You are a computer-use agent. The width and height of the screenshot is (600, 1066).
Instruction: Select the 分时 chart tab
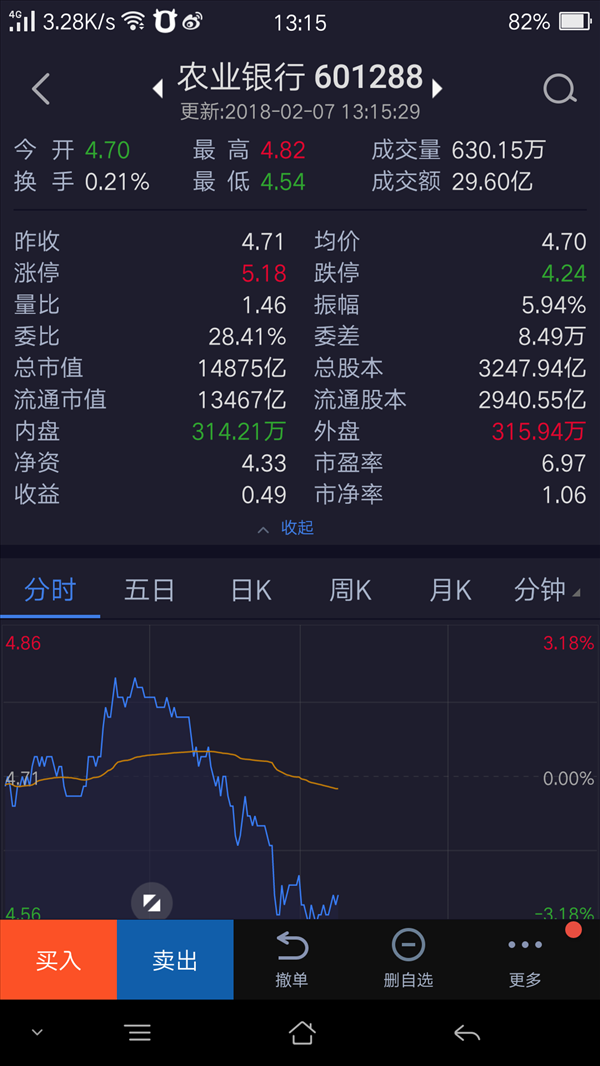(x=50, y=590)
